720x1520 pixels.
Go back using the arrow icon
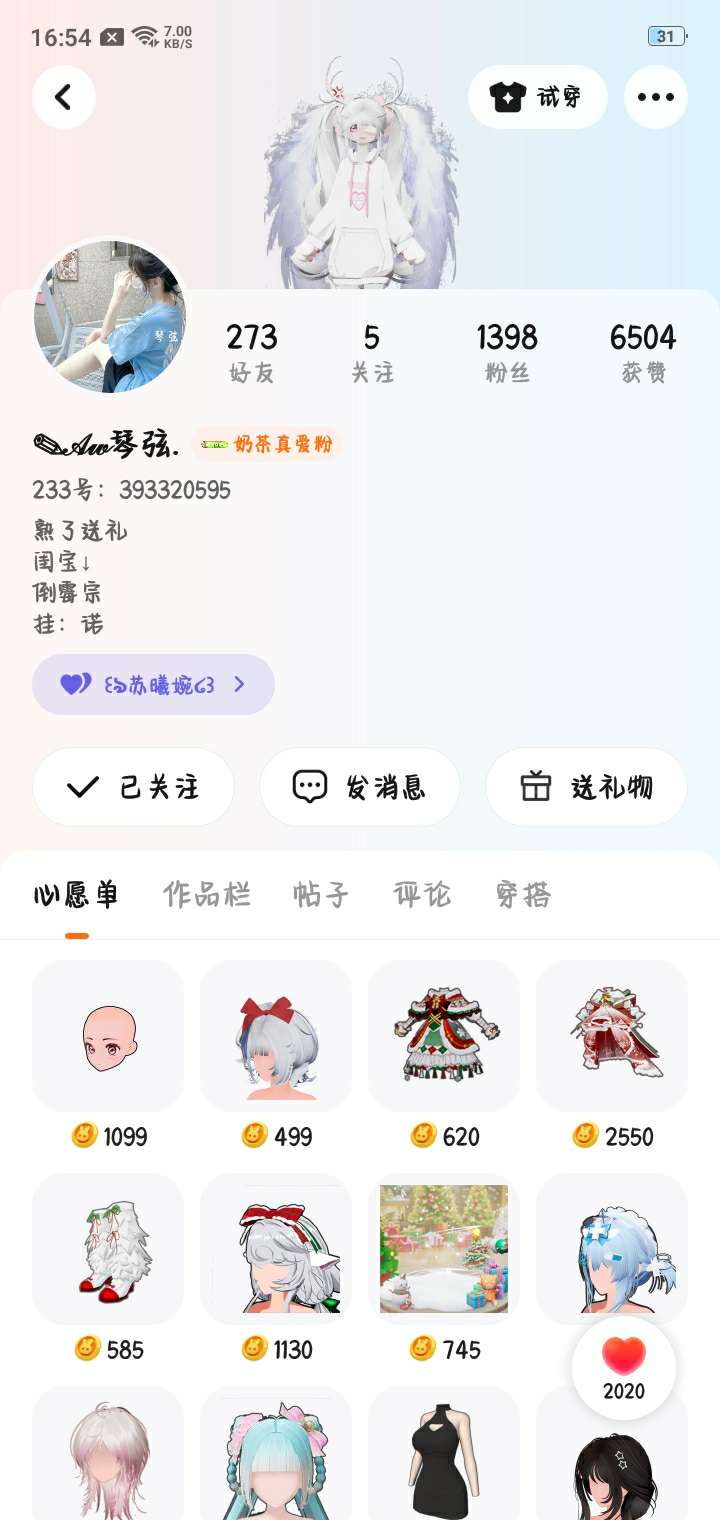[64, 97]
